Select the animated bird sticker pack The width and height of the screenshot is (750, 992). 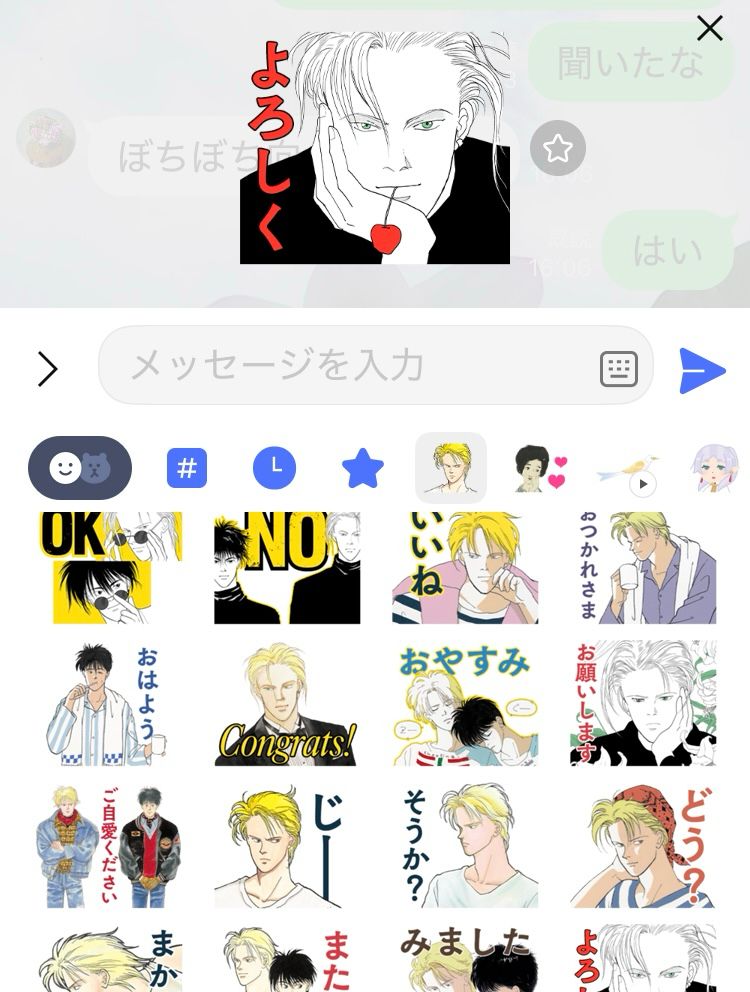(x=628, y=469)
